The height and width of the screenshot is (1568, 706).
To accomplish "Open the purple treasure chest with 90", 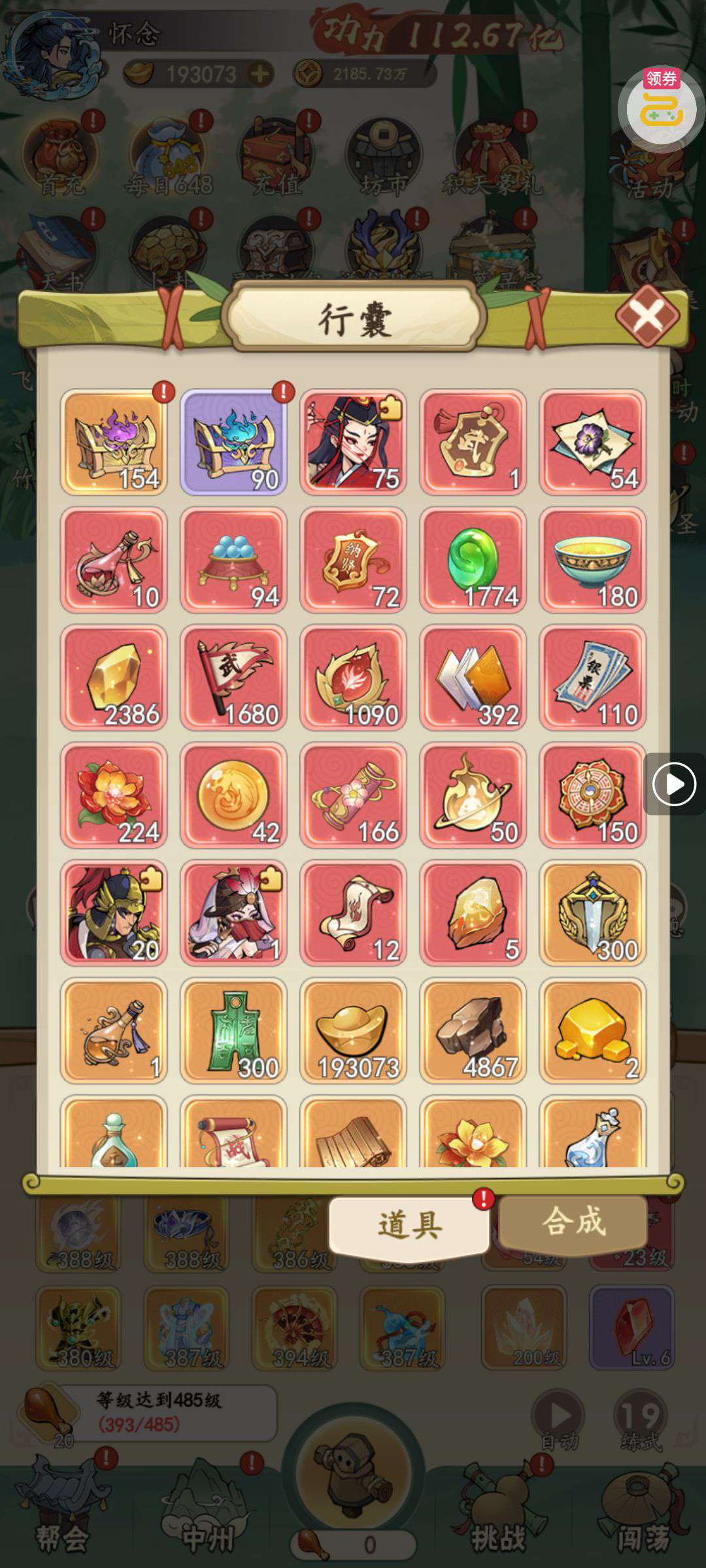I will [x=233, y=442].
